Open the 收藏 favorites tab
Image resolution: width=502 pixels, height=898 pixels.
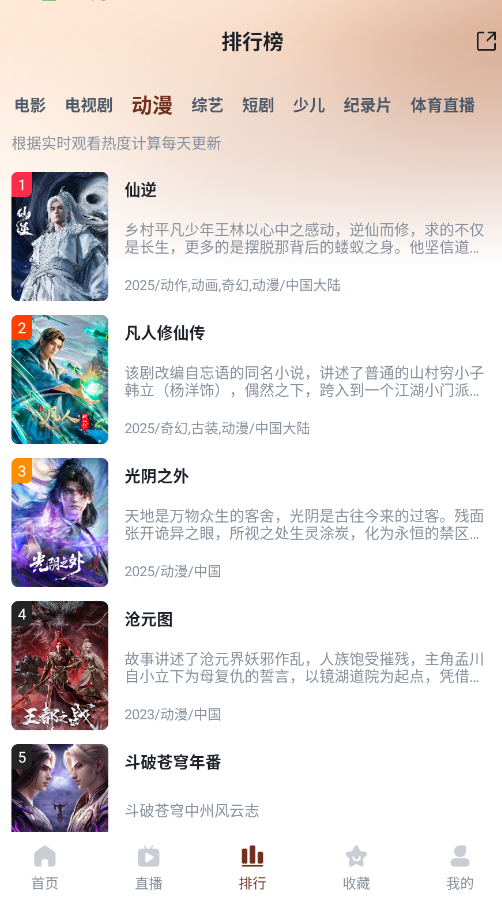point(356,867)
